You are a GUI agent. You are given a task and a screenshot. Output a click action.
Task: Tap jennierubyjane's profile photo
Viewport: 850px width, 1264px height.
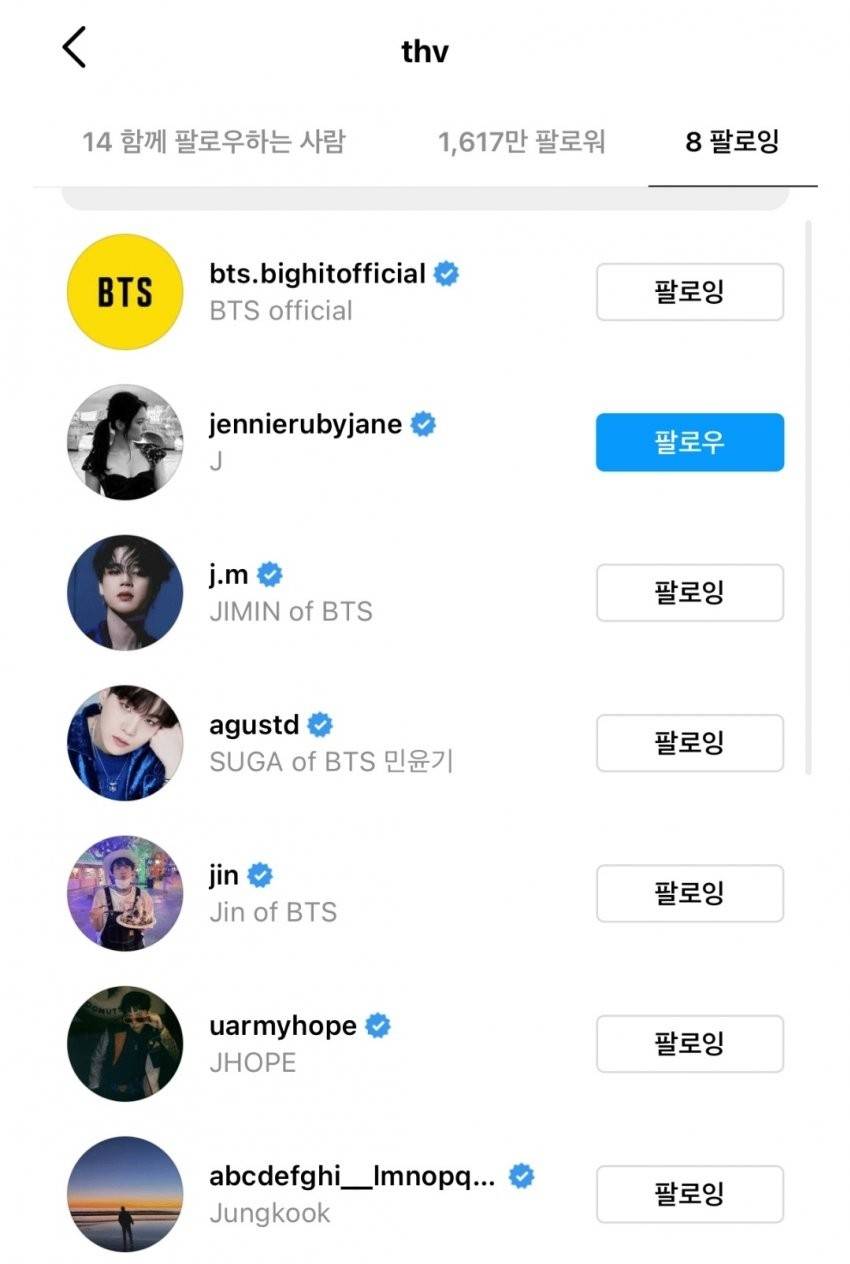click(x=124, y=442)
